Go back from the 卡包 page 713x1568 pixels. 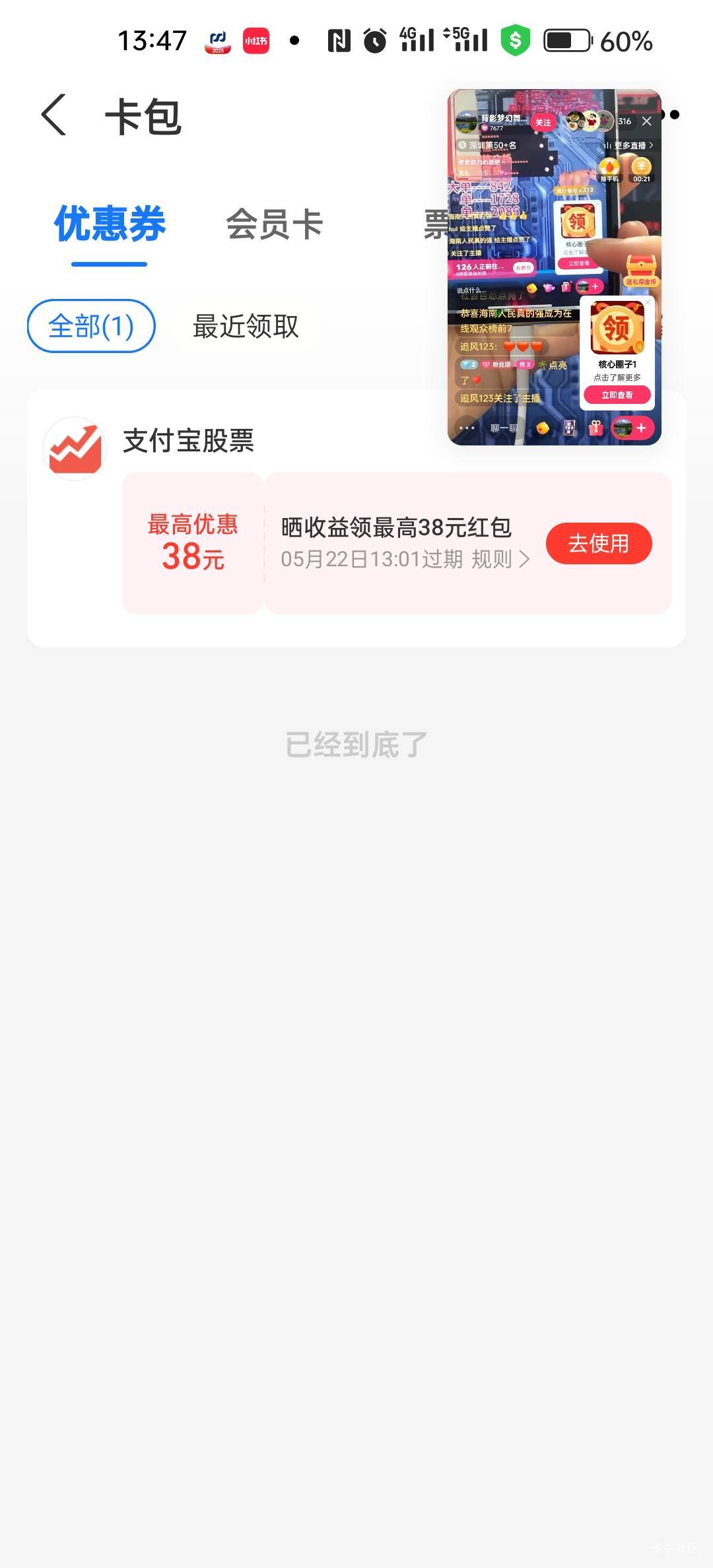click(x=54, y=115)
